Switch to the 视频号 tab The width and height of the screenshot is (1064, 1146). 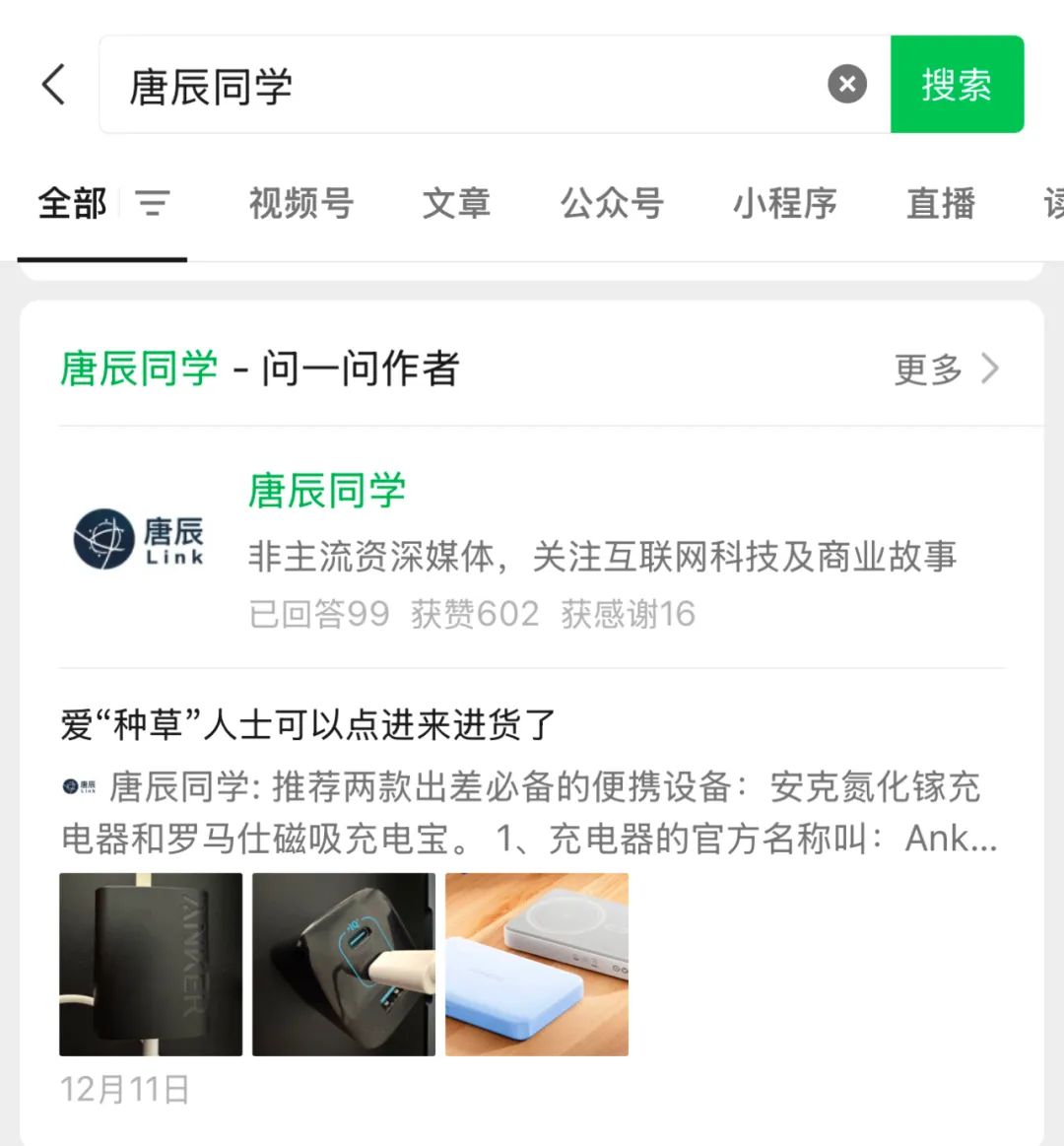300,204
